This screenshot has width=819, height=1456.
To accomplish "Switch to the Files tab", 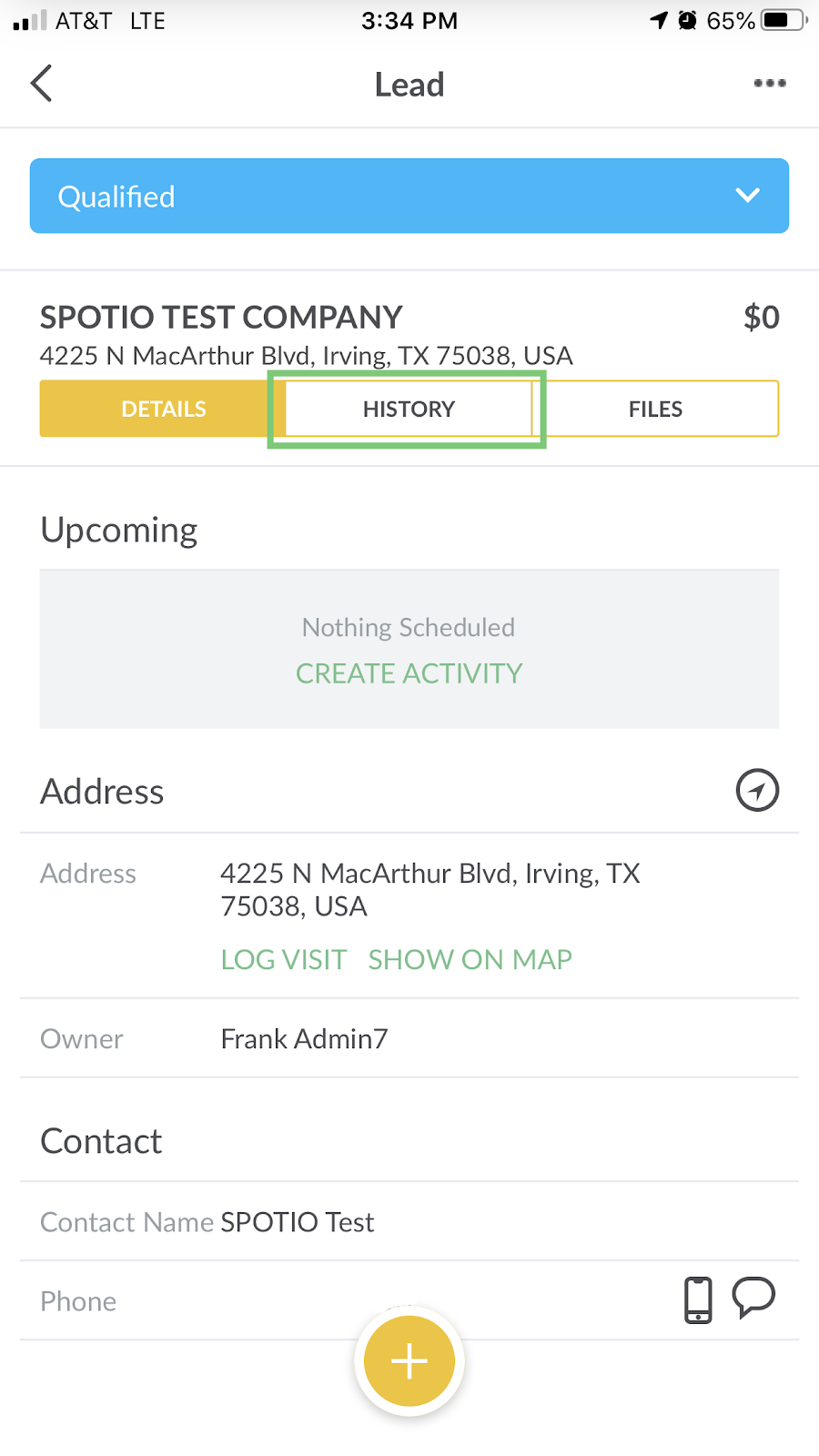I will click(x=655, y=409).
